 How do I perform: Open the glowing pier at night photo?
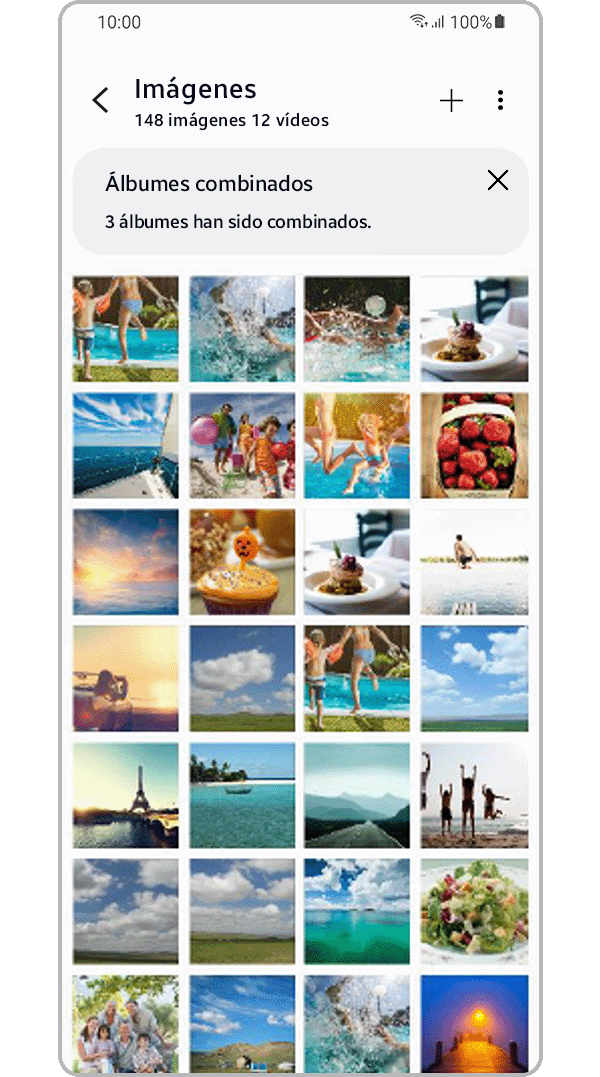(474, 1022)
